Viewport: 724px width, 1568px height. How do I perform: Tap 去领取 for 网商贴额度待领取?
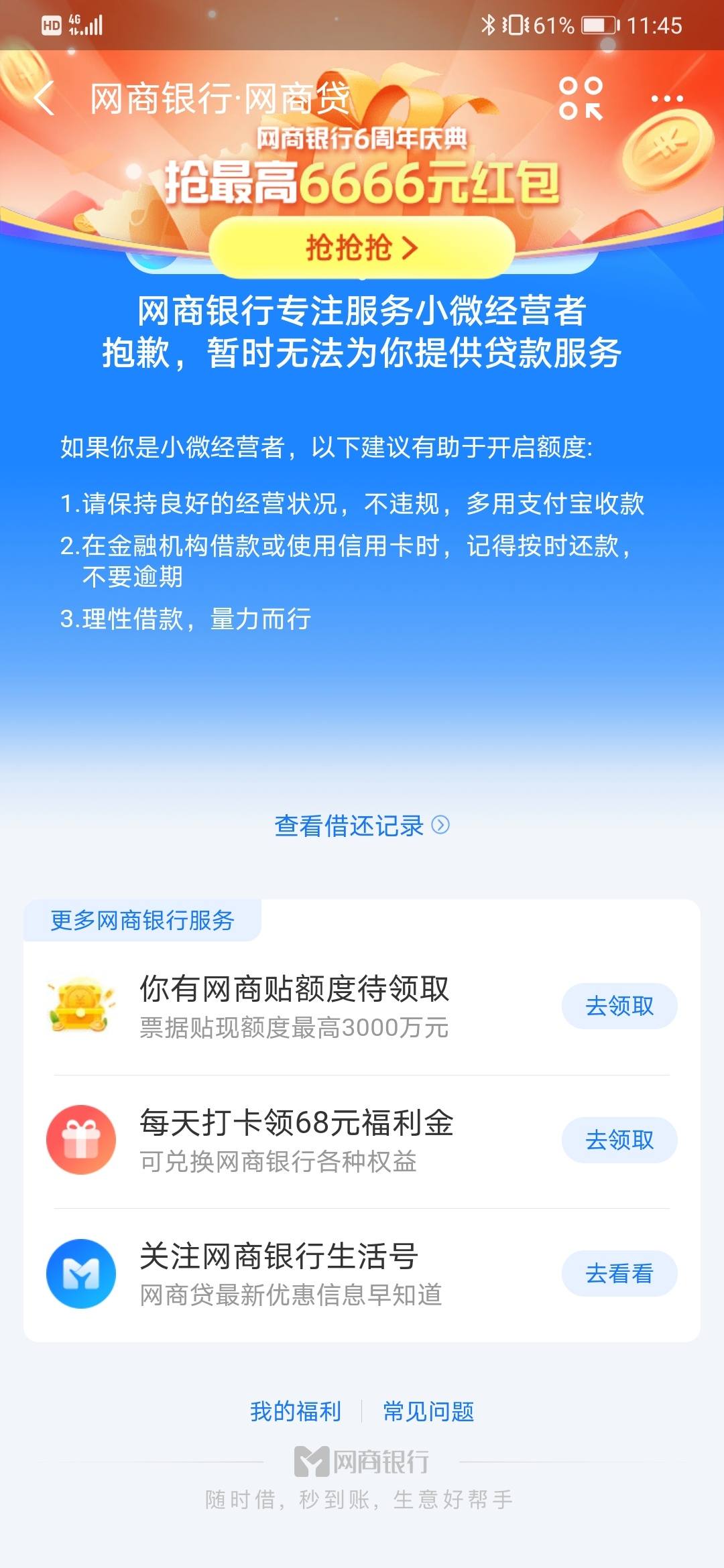[619, 1006]
